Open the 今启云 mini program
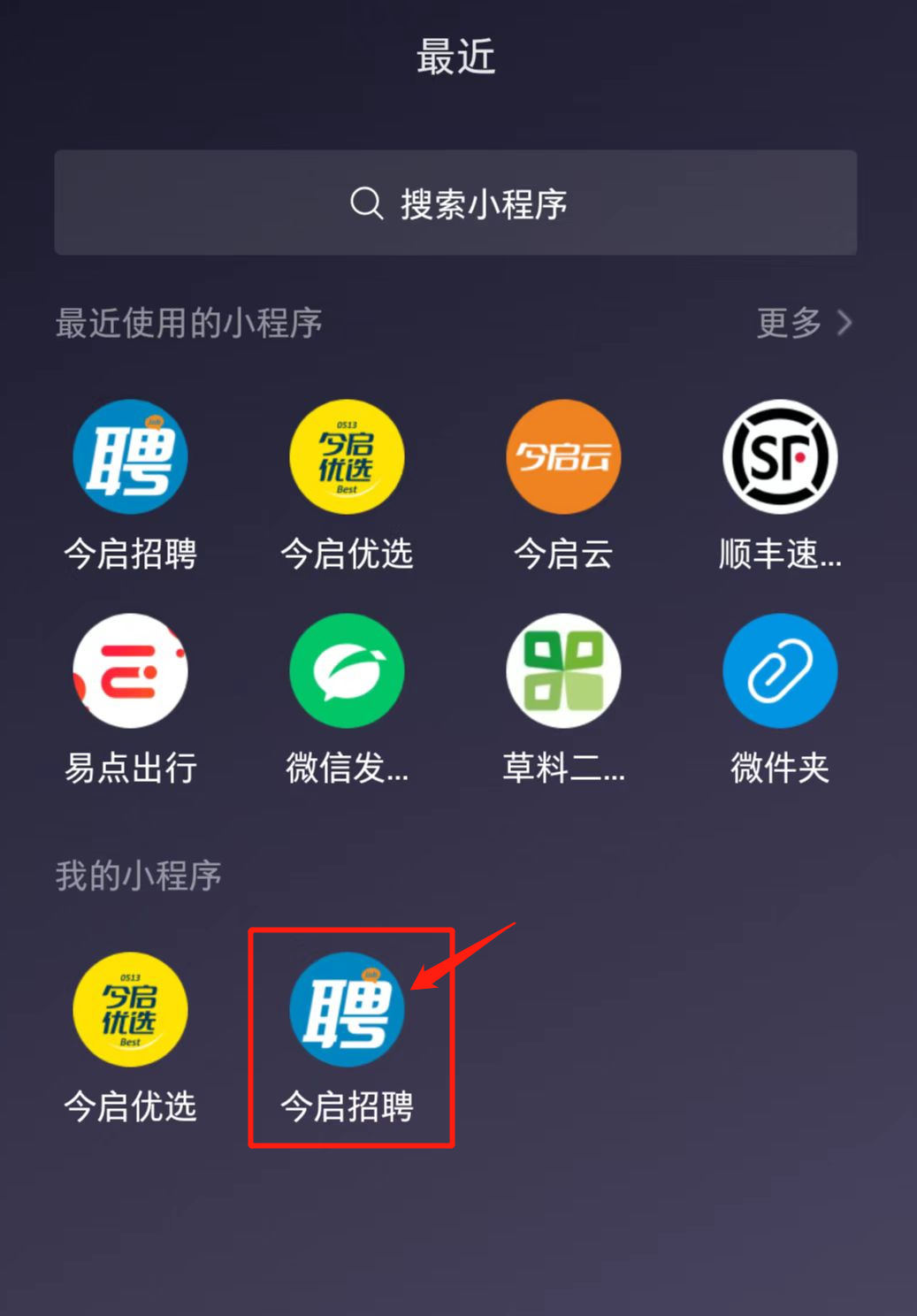 click(563, 458)
